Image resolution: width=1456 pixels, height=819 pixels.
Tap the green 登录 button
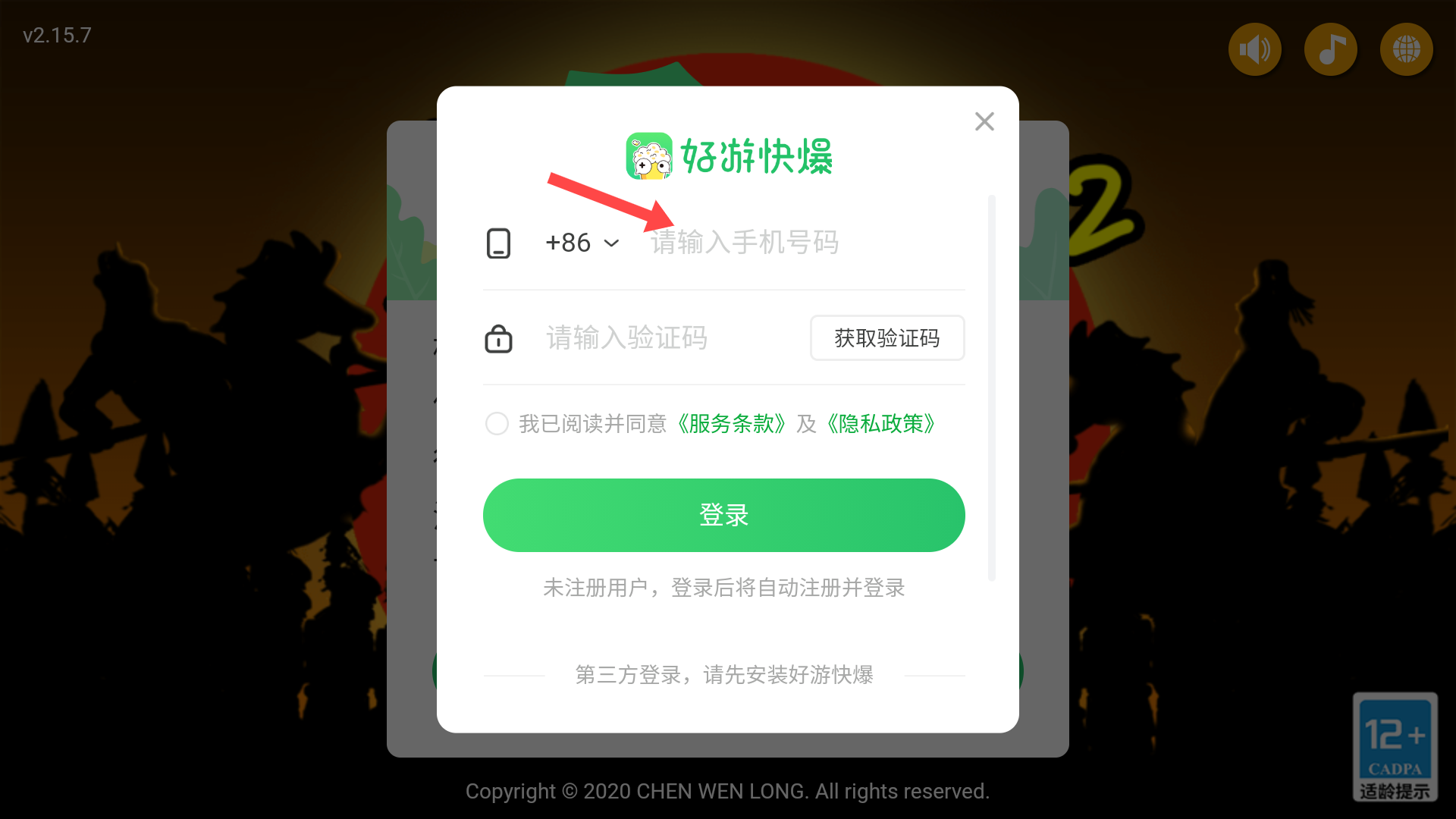[723, 516]
